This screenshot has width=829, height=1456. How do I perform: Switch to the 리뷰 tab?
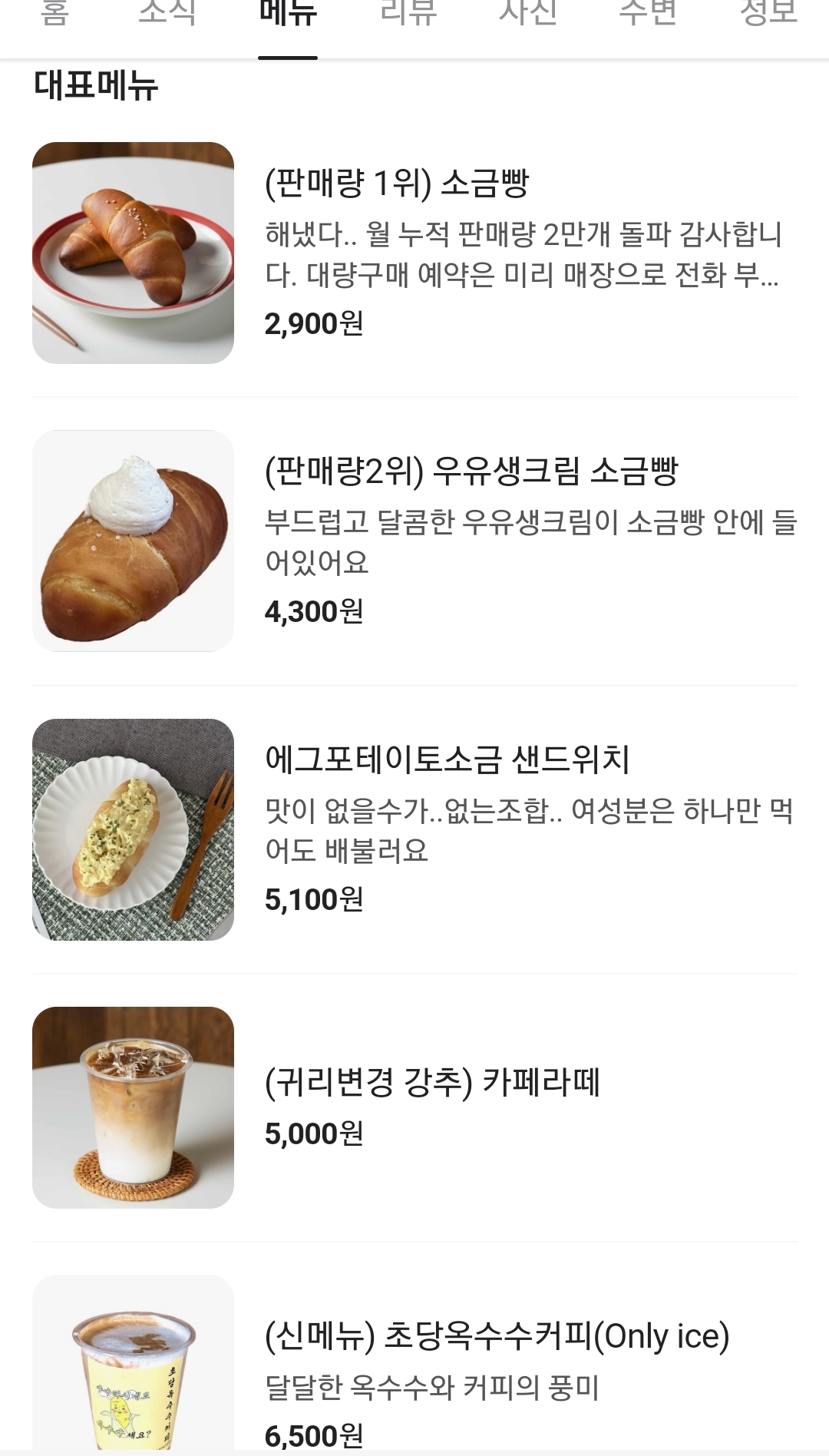point(408,14)
